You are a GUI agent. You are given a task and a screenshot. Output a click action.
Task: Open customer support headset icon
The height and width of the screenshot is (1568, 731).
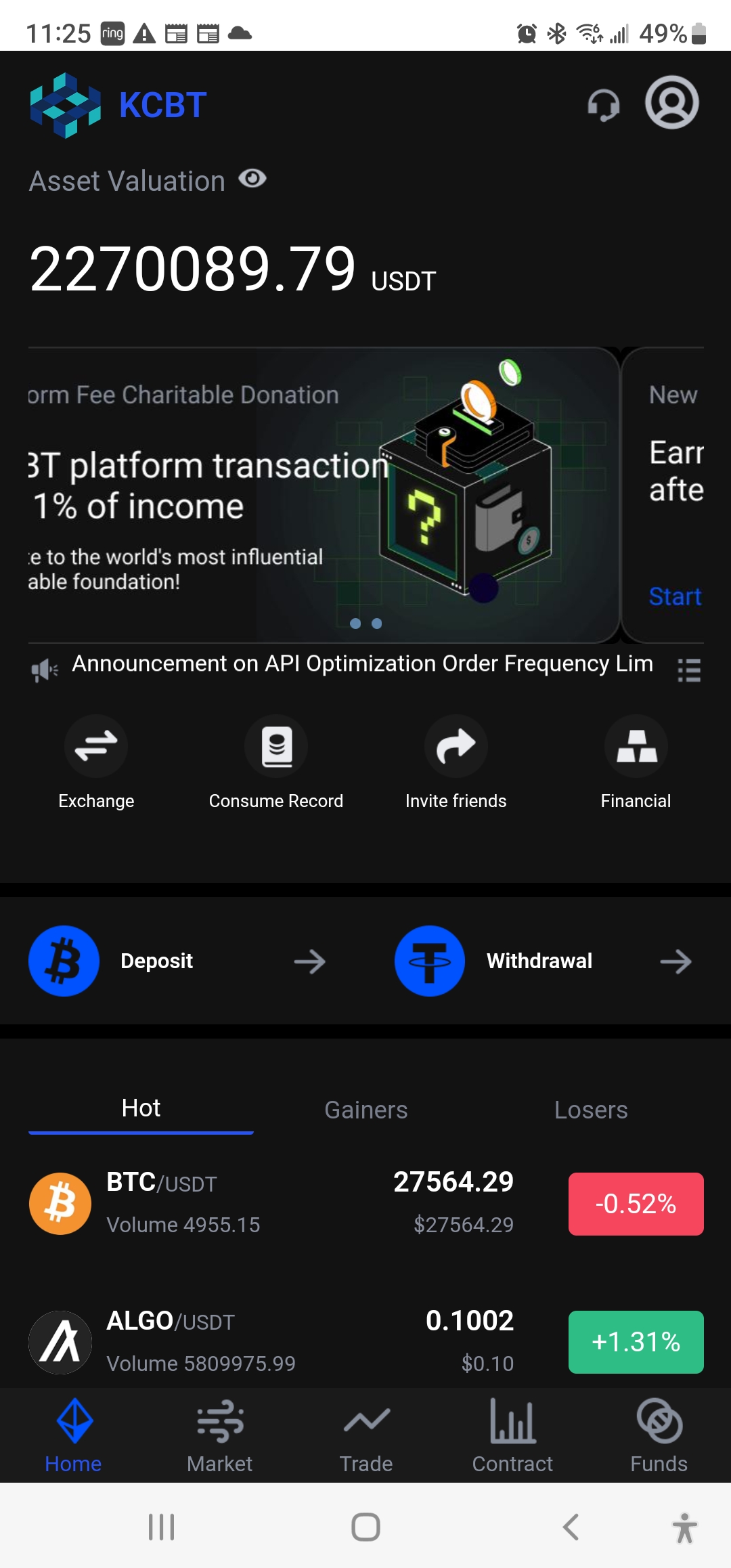click(x=603, y=105)
